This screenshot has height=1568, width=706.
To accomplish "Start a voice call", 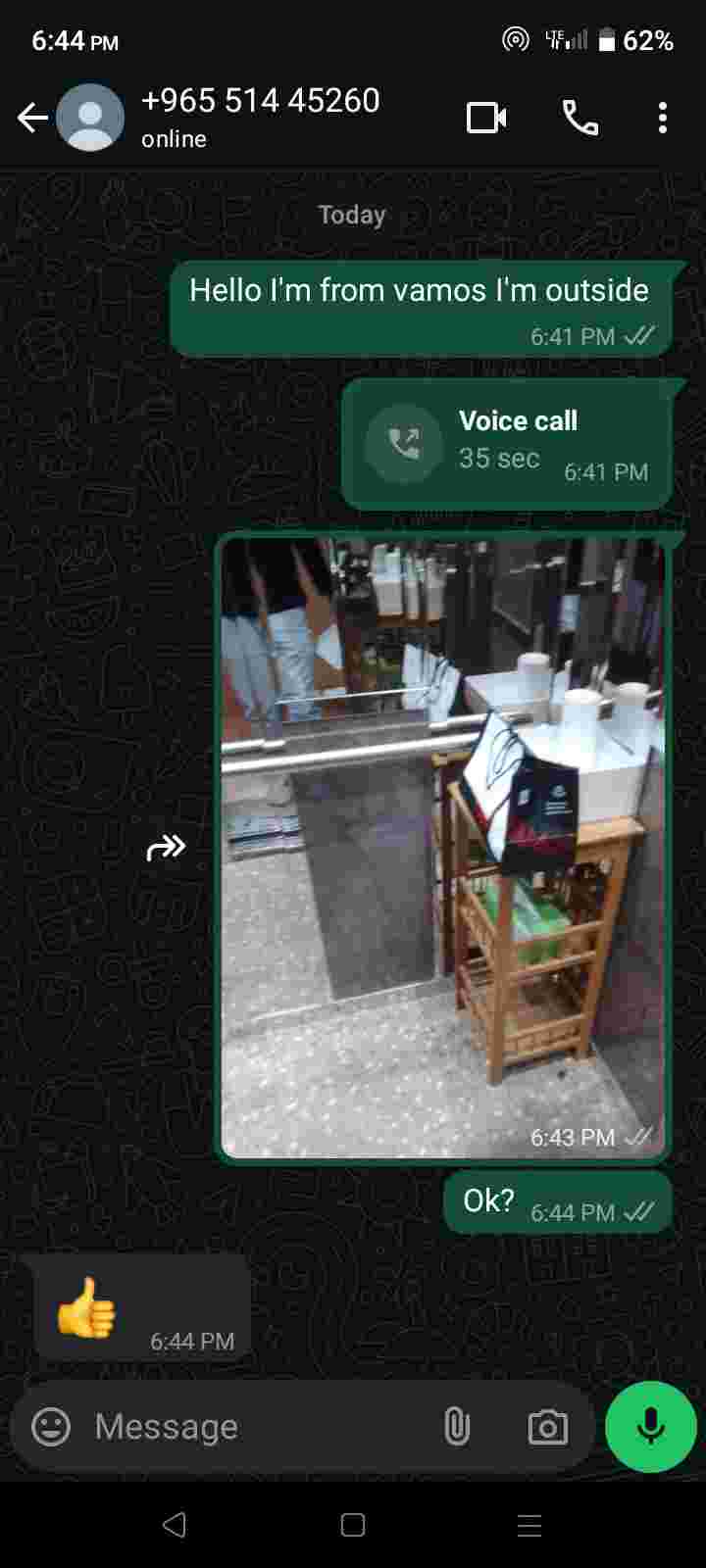I will pyautogui.click(x=580, y=119).
